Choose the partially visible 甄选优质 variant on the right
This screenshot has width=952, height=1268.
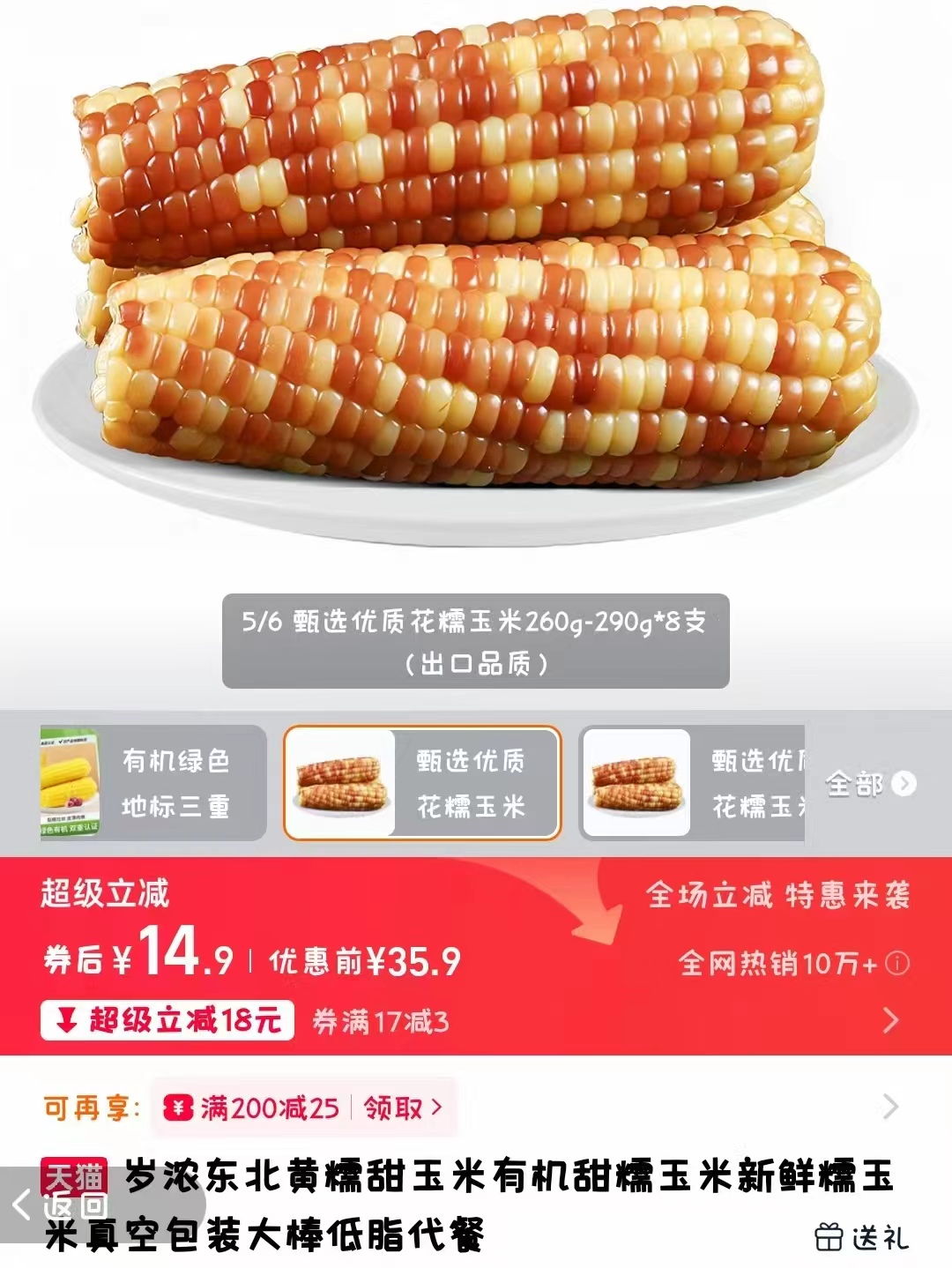click(692, 783)
